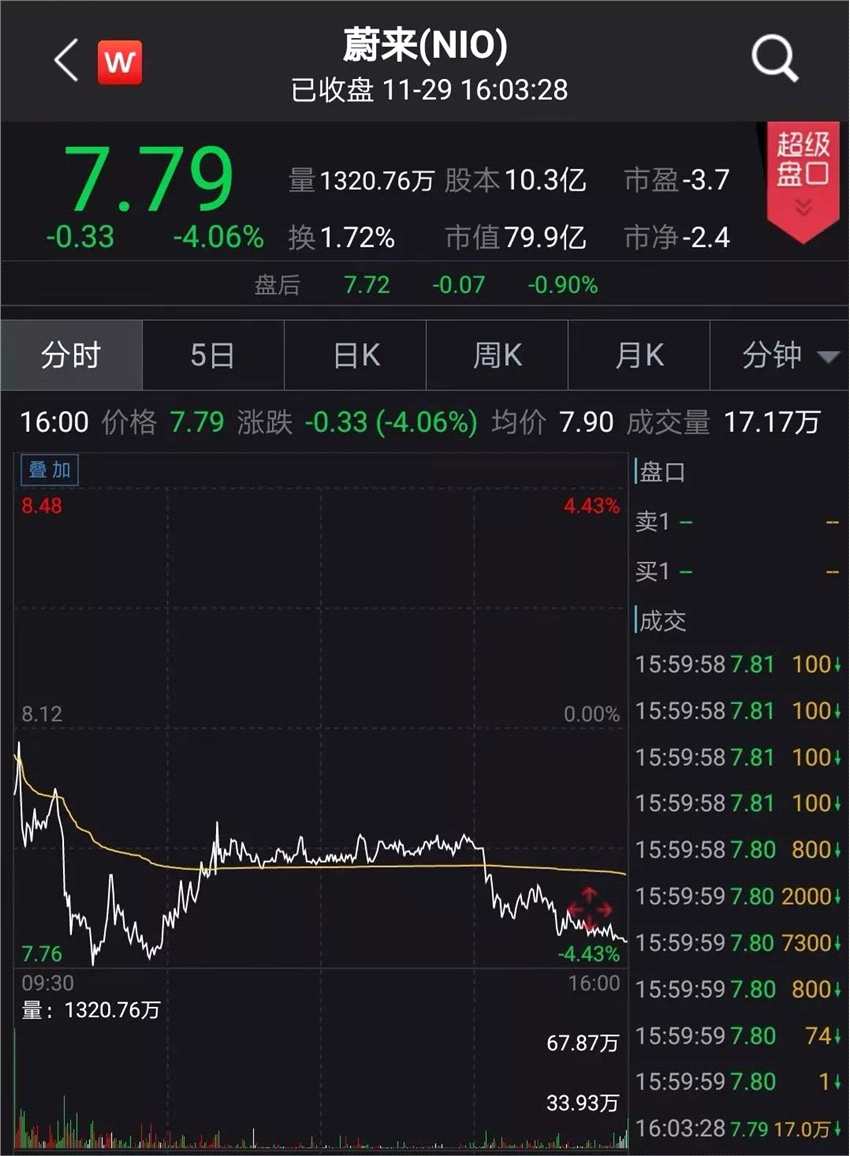Show the 5日 chart
The height and width of the screenshot is (1156, 850).
pos(213,355)
